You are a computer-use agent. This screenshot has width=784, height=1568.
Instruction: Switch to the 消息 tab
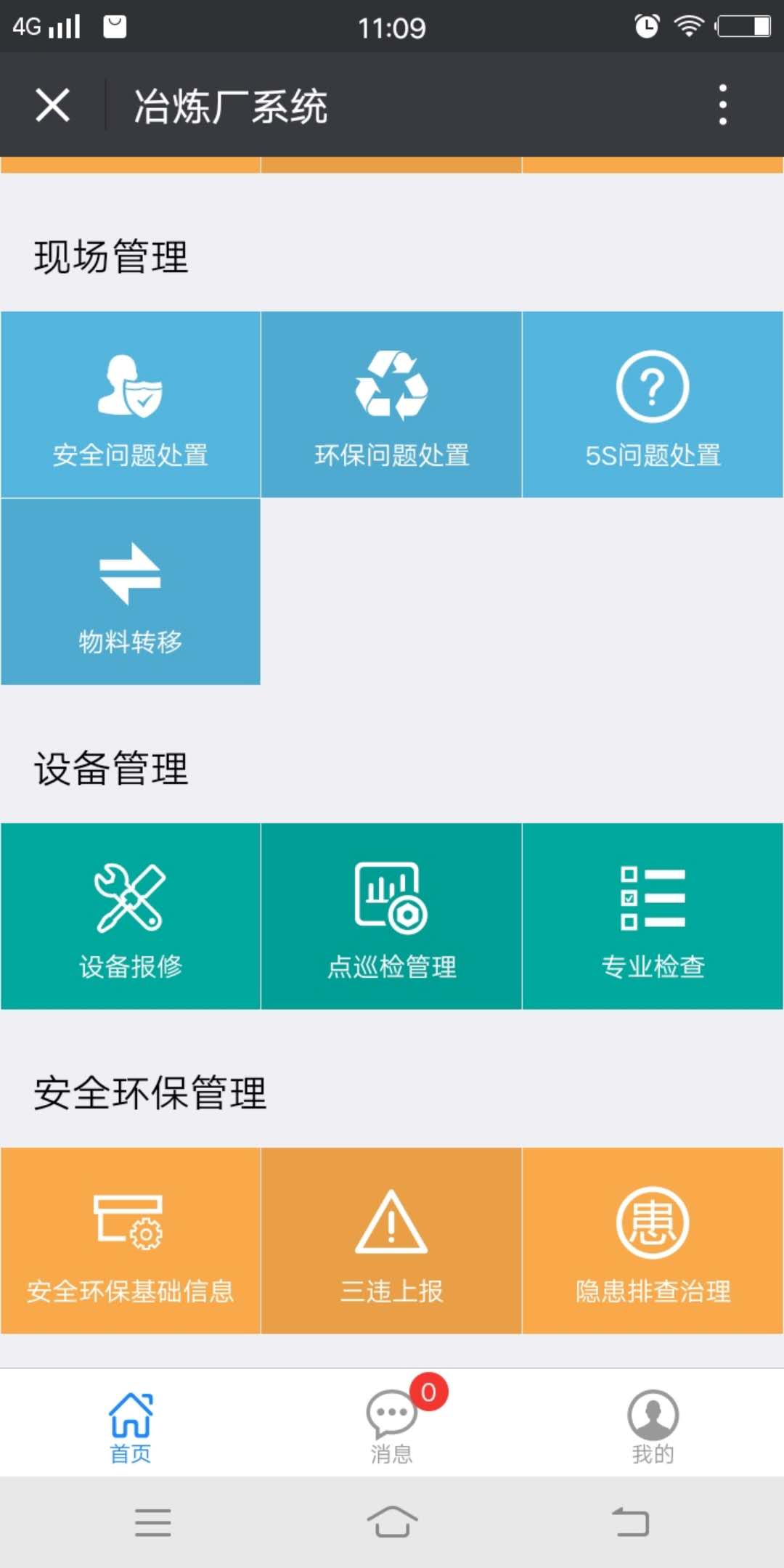pos(392,1426)
